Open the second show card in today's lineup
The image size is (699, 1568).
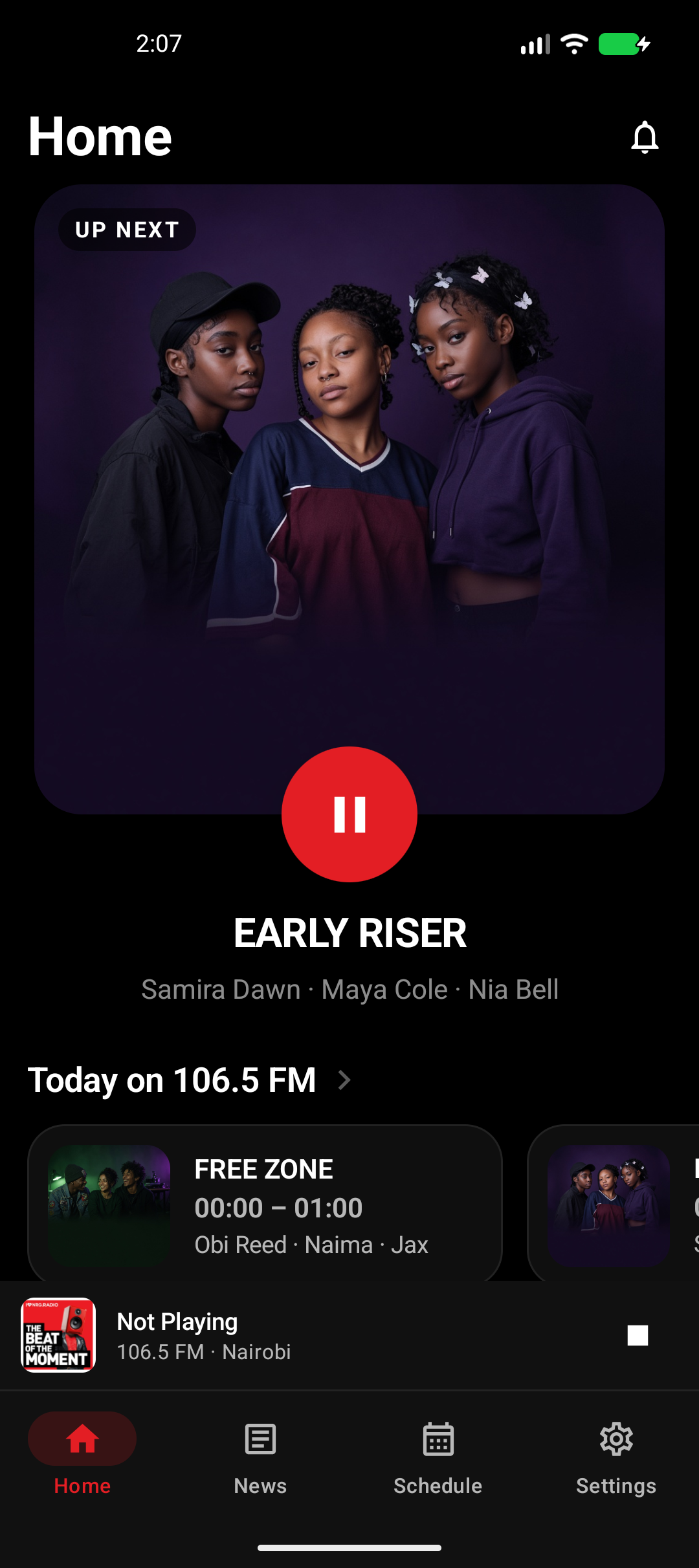[614, 1203]
